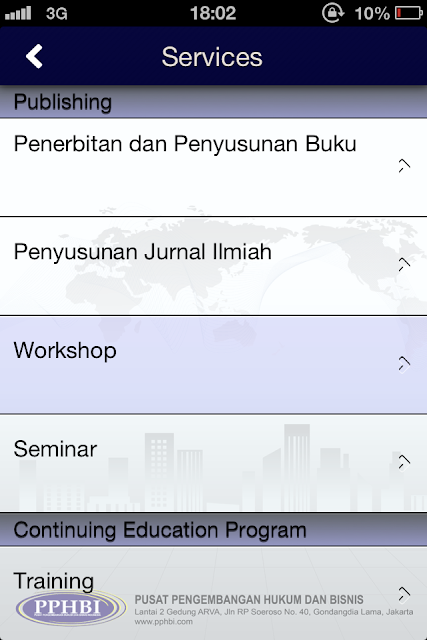Open the Training row
The width and height of the screenshot is (427, 640).
(x=214, y=593)
